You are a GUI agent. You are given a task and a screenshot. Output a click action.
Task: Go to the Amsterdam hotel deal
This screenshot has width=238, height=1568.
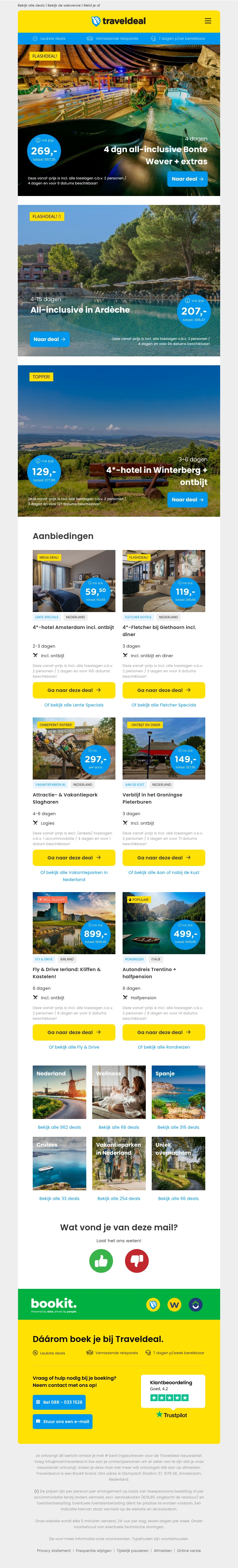pyautogui.click(x=74, y=690)
